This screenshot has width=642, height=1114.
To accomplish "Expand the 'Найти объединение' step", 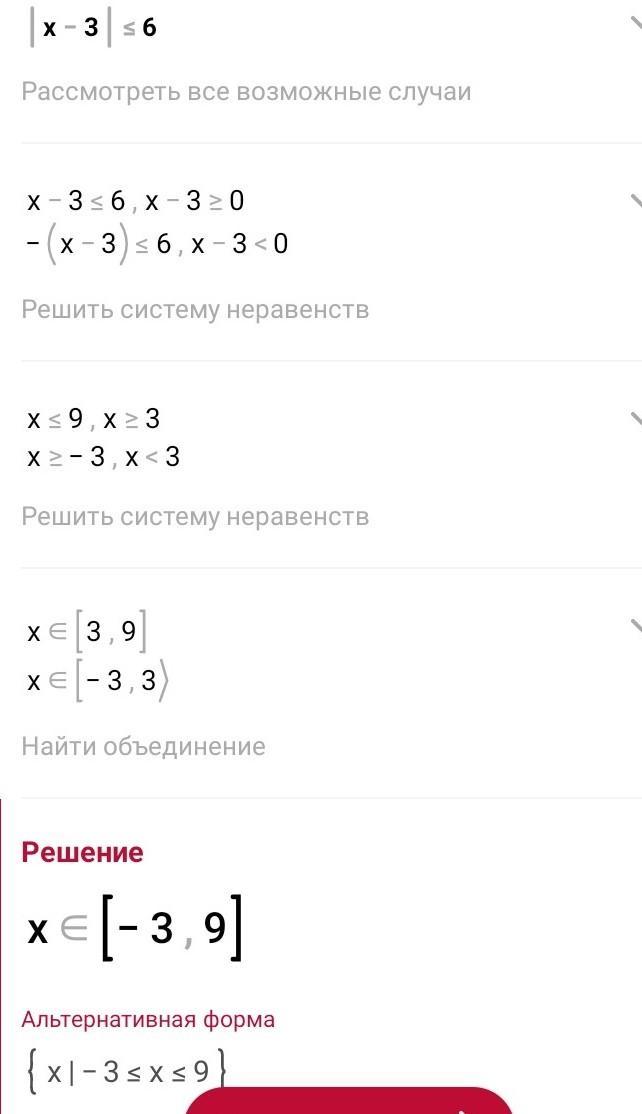I will [x=634, y=628].
